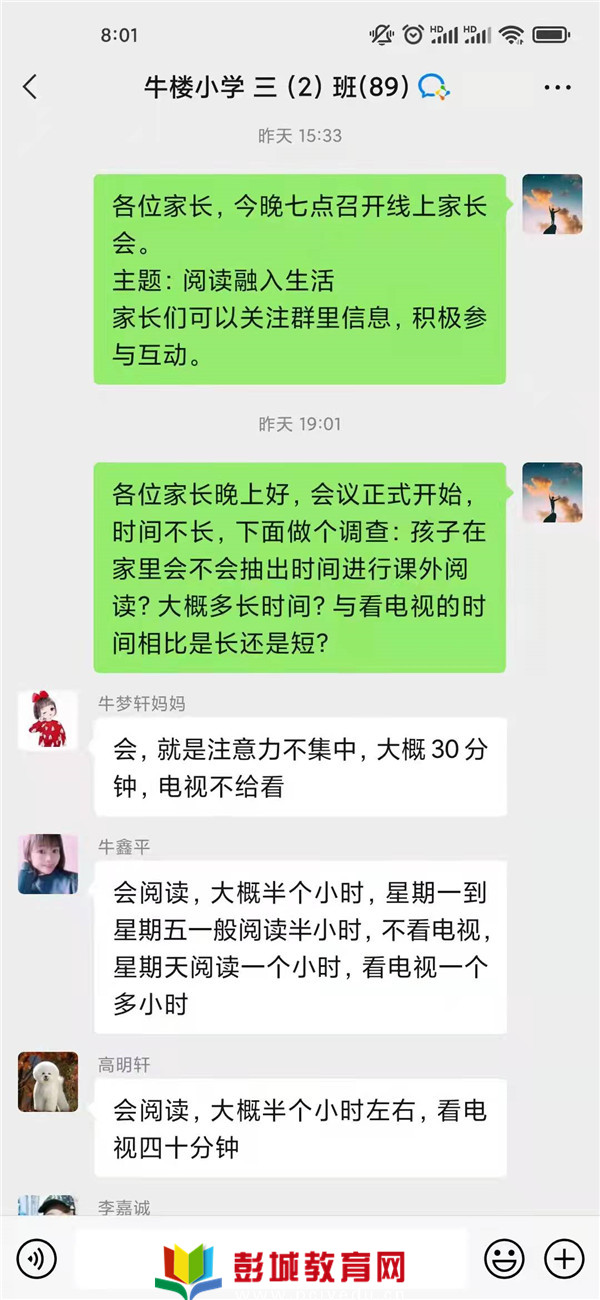Open the plus attachment menu
The width and height of the screenshot is (600, 1300).
[x=563, y=1257]
